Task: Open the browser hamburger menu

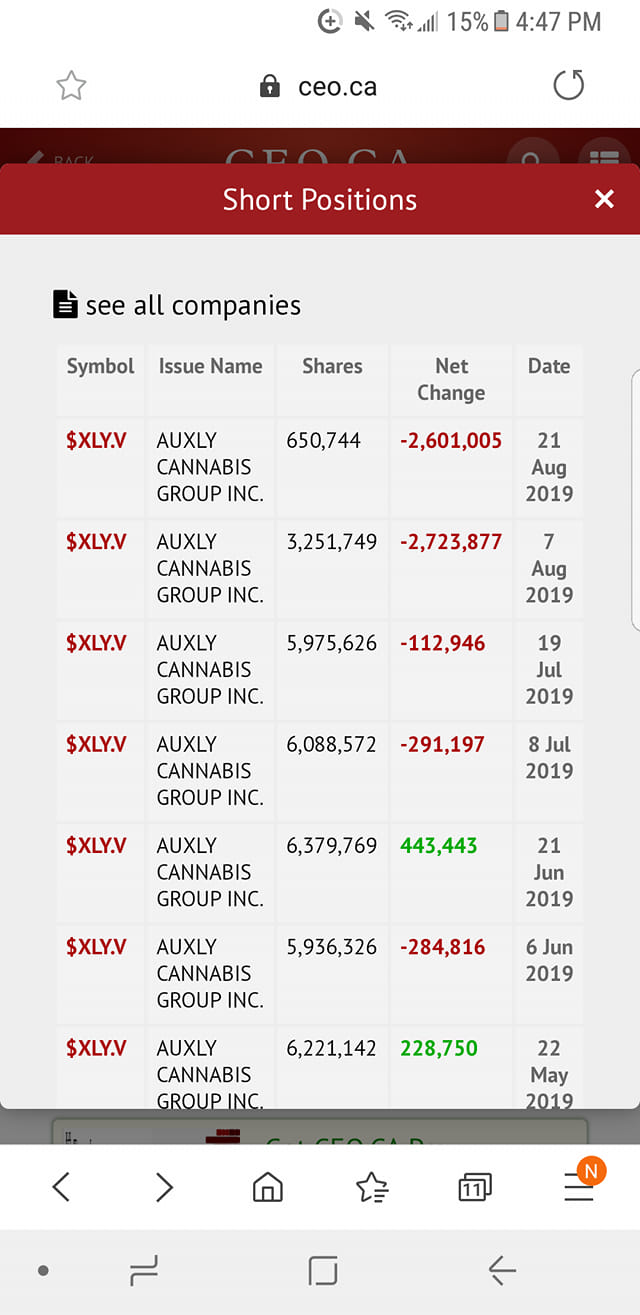Action: pyautogui.click(x=579, y=1187)
